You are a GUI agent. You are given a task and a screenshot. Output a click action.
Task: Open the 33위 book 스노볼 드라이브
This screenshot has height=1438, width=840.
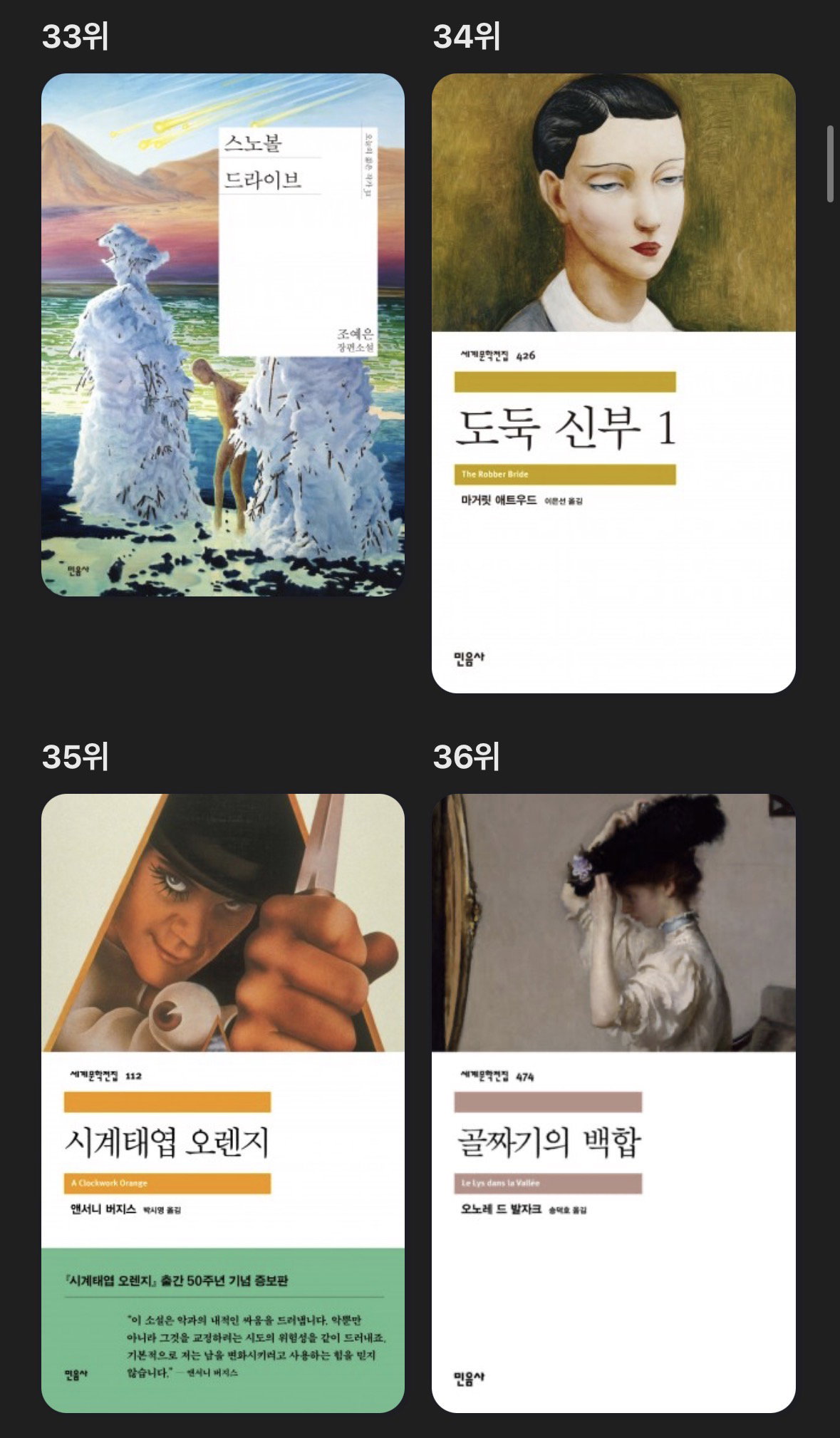point(223,334)
